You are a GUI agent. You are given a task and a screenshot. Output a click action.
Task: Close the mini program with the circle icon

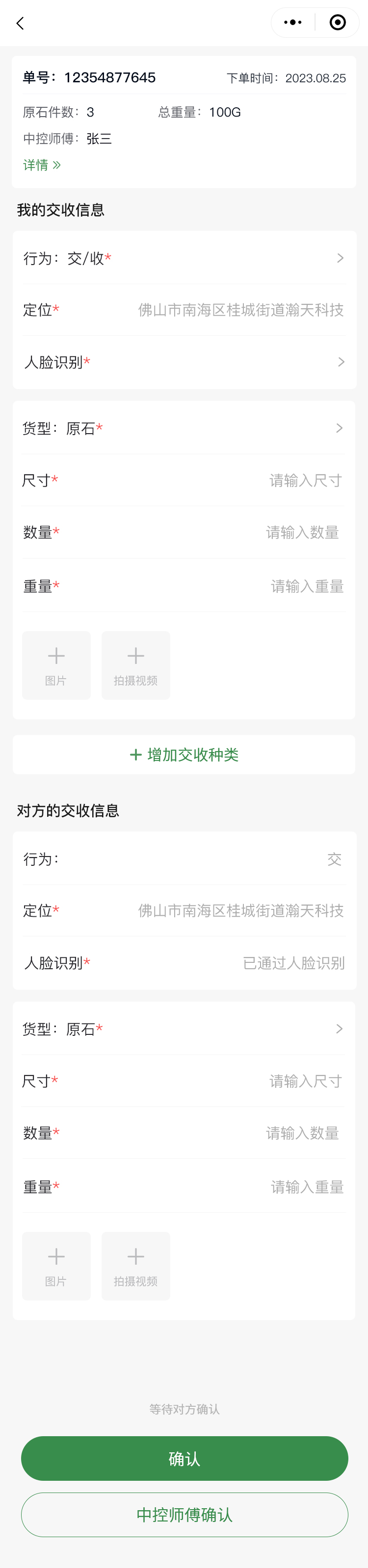coord(337,23)
